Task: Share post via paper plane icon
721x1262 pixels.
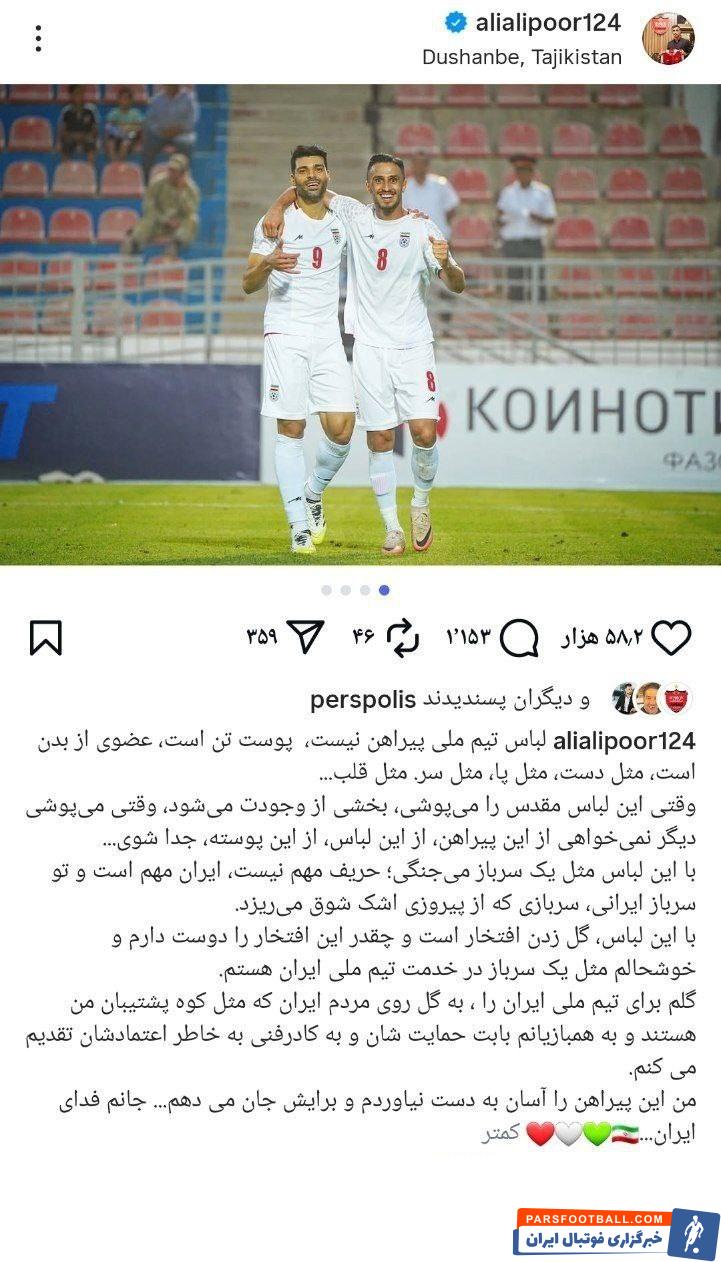Action: point(306,637)
